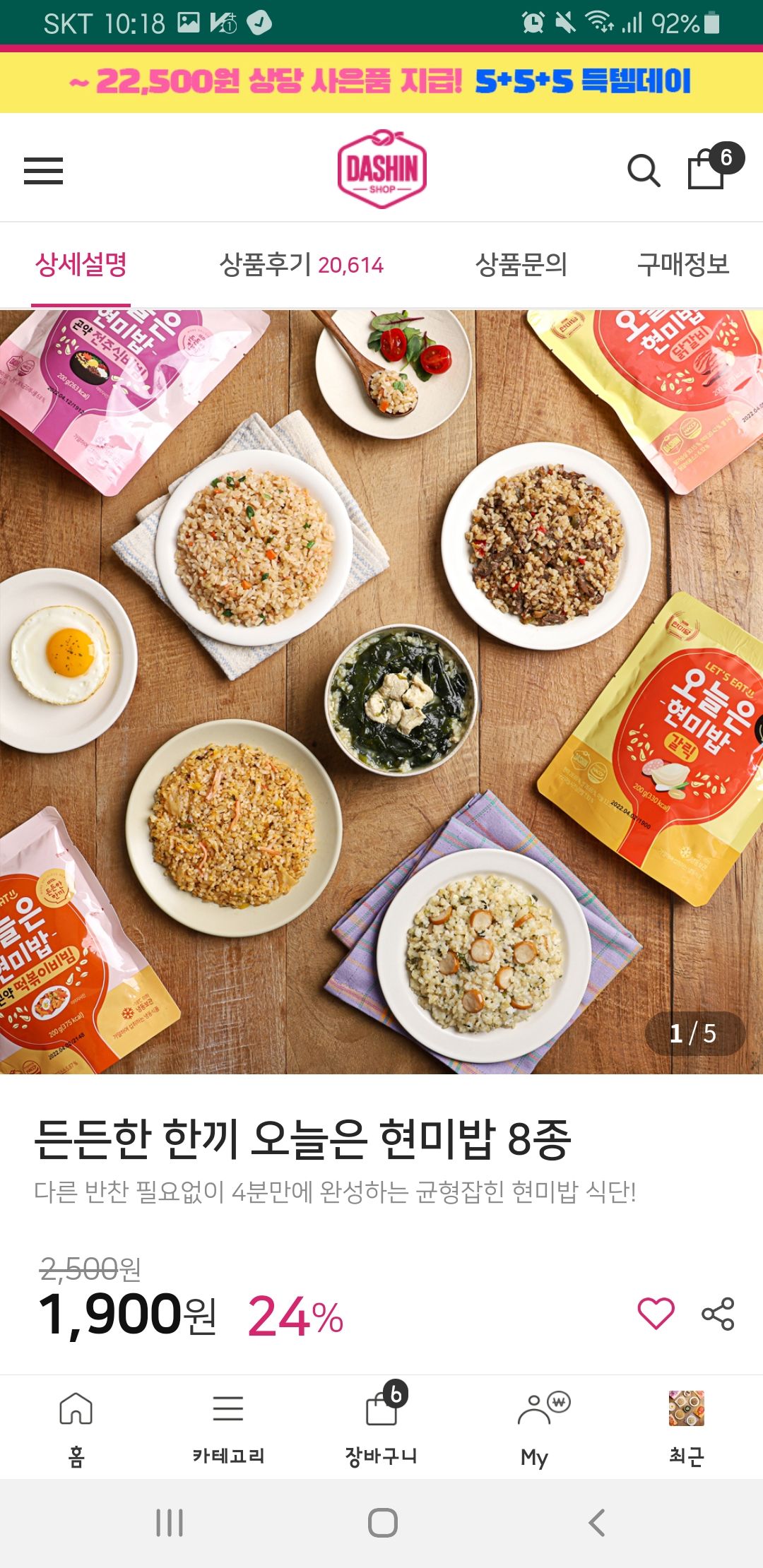The height and width of the screenshot is (1568, 763).
Task: Tap the system recent apps button
Action: [170, 1523]
